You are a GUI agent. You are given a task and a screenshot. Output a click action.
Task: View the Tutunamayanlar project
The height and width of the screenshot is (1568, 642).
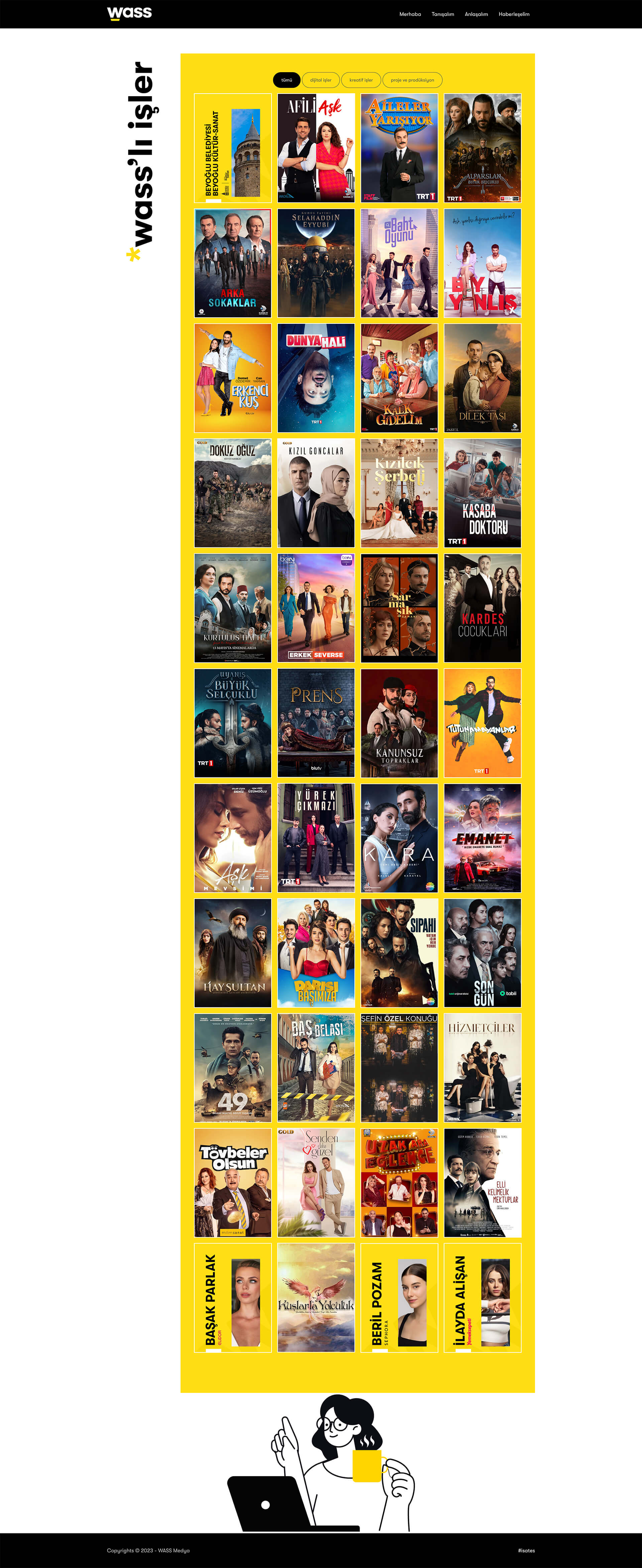point(483,723)
